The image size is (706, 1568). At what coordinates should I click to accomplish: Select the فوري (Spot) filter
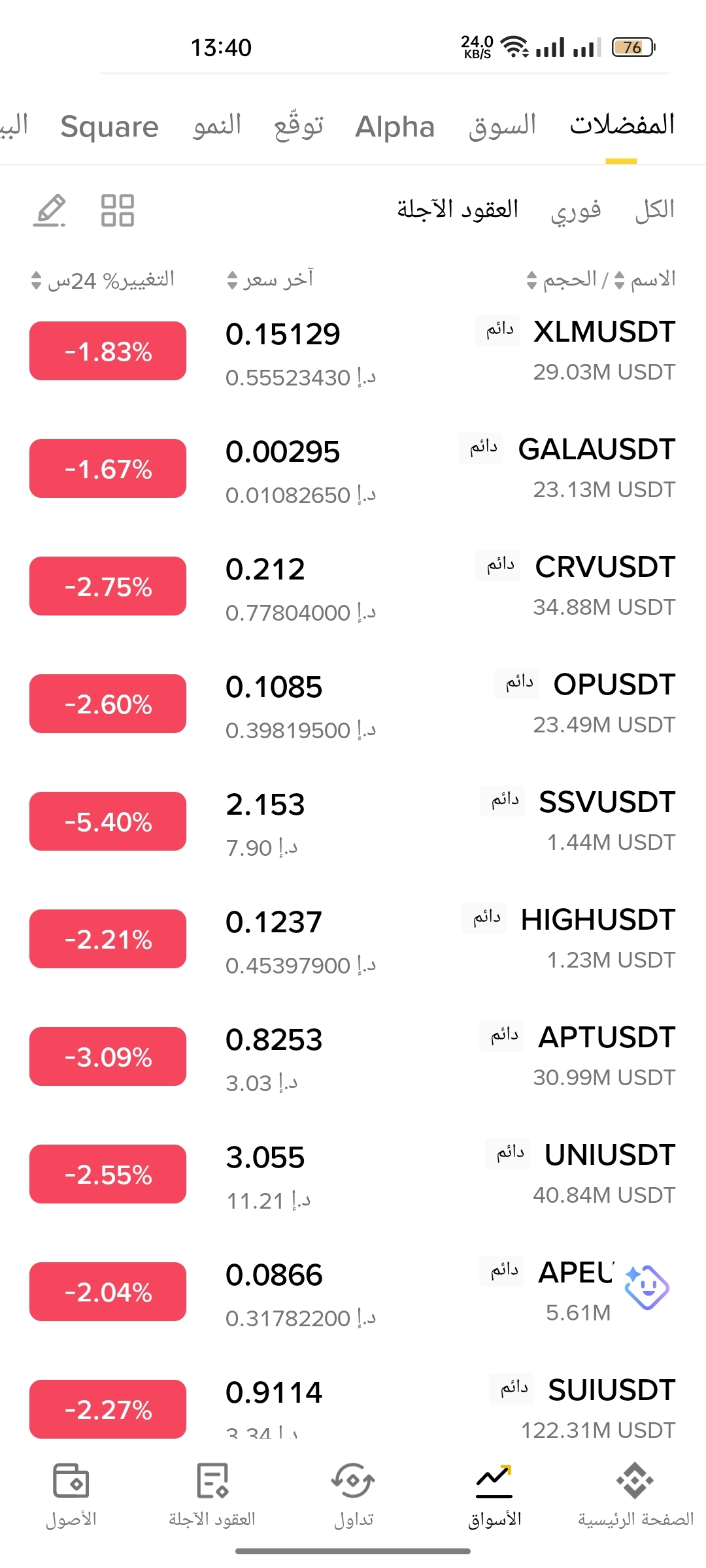575,210
